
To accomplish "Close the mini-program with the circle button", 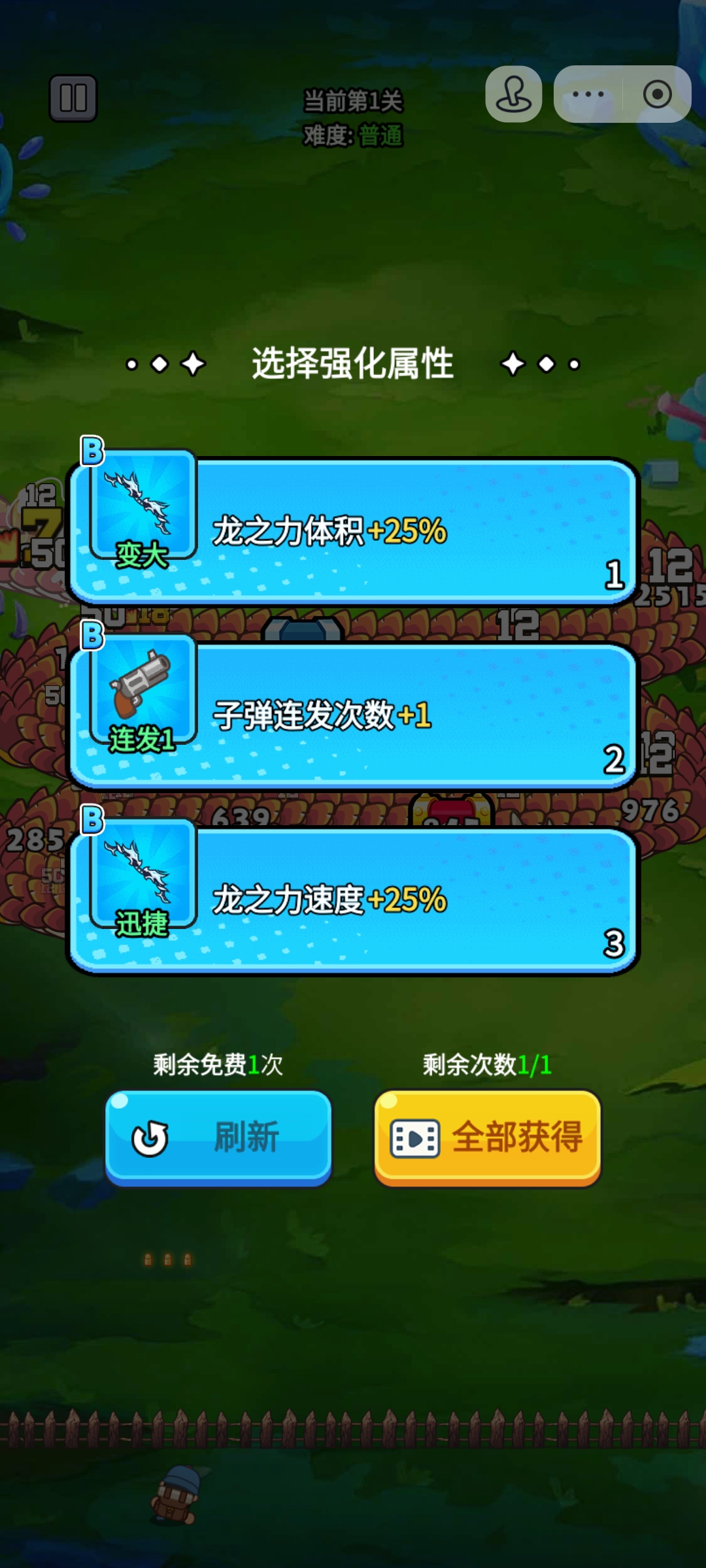I will [657, 94].
